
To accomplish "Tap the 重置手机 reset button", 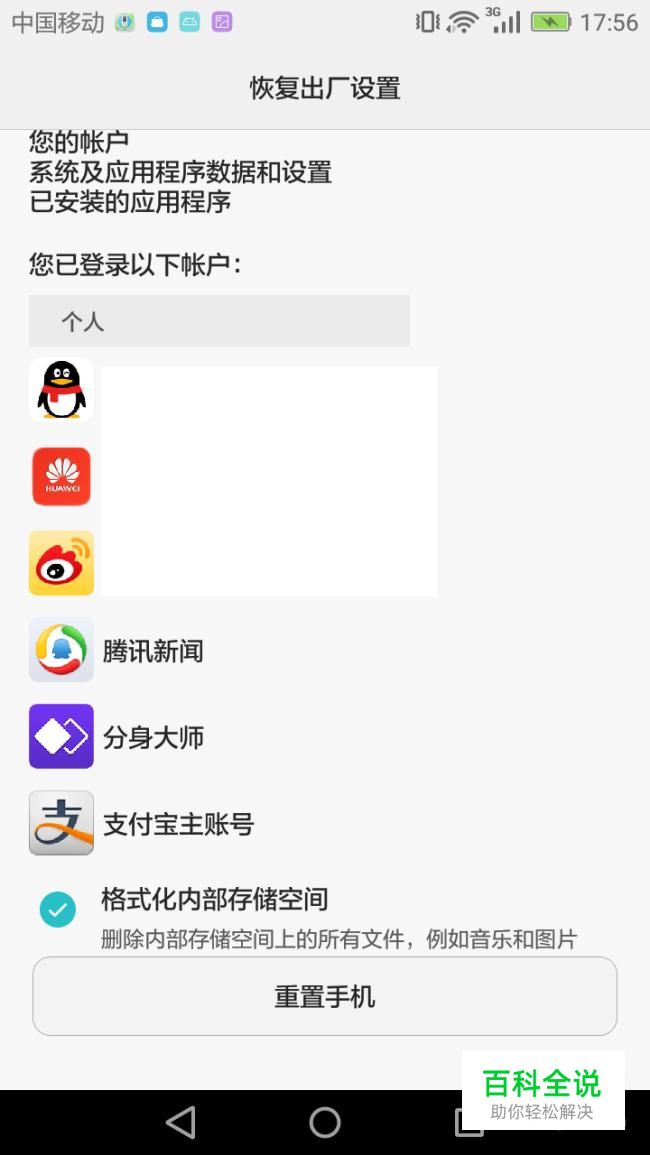I will coord(324,996).
